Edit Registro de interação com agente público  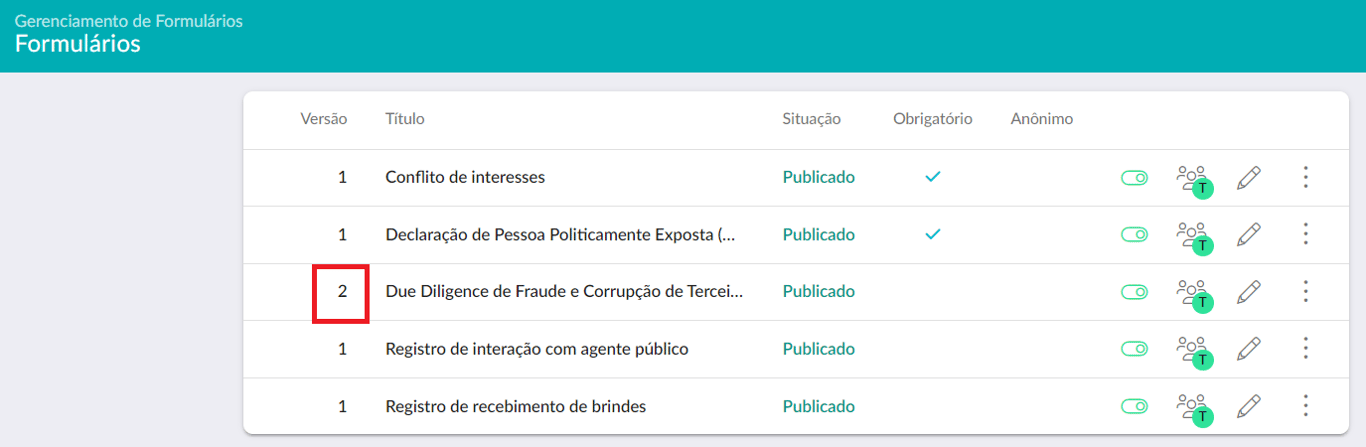coord(1248,349)
